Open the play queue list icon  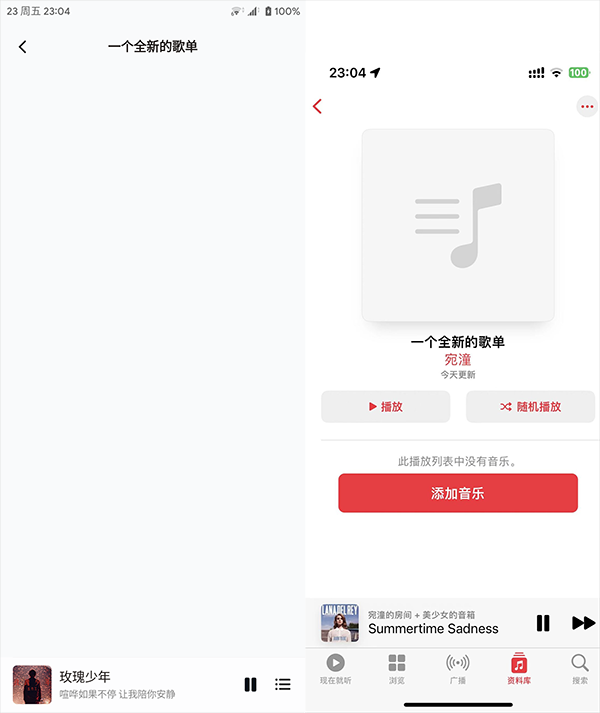(283, 685)
